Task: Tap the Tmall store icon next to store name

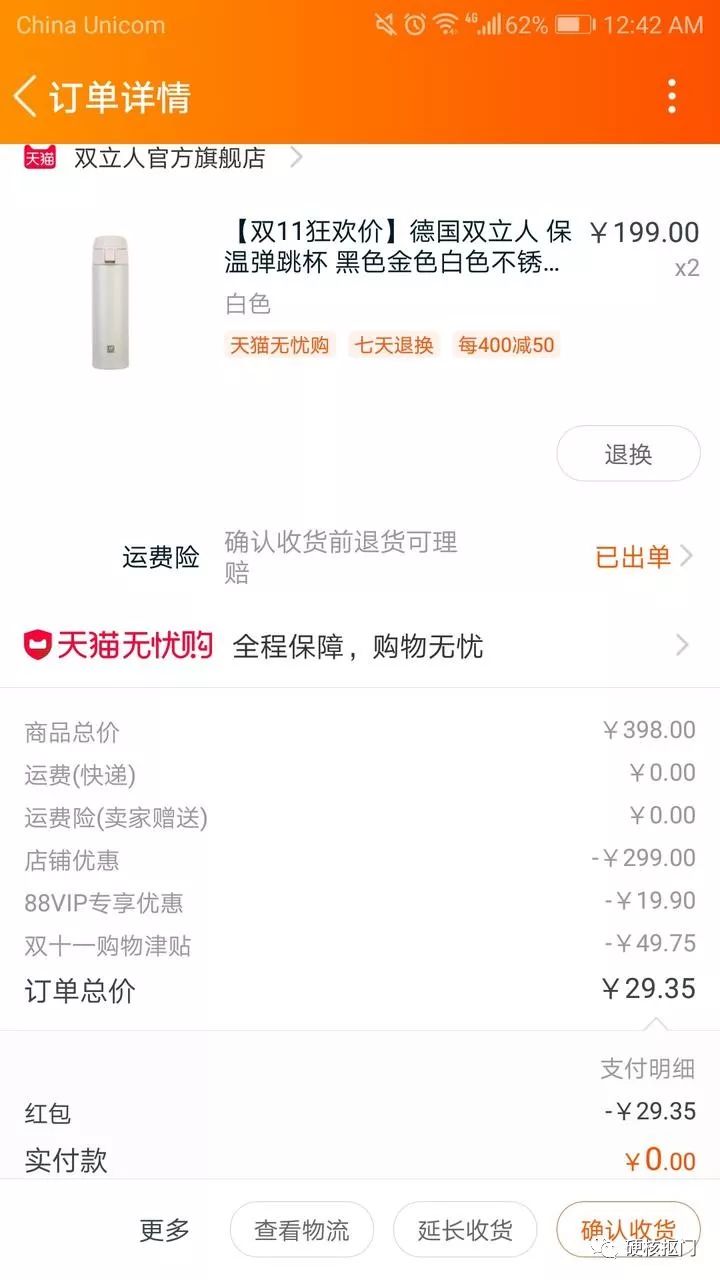Action: [x=39, y=158]
